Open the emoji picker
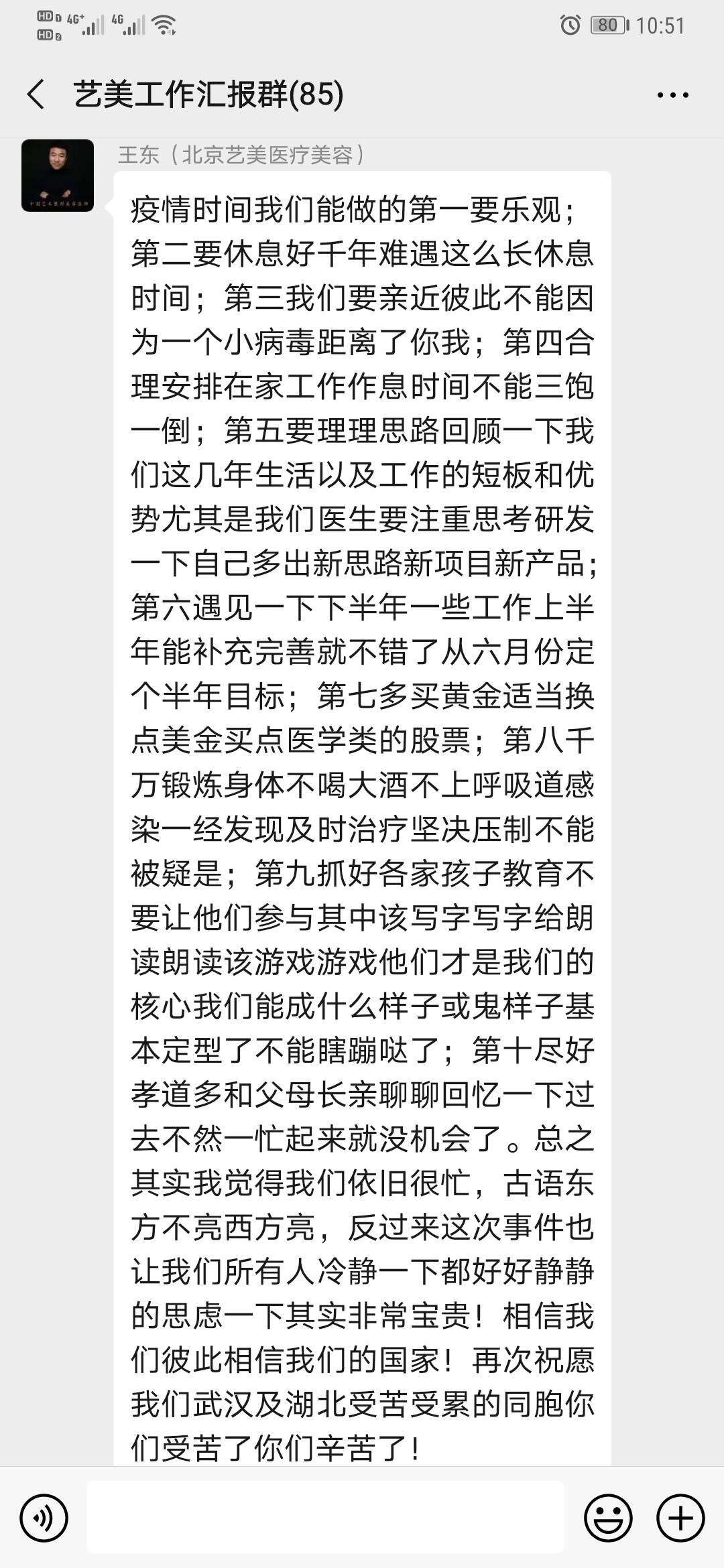 pyautogui.click(x=608, y=1518)
